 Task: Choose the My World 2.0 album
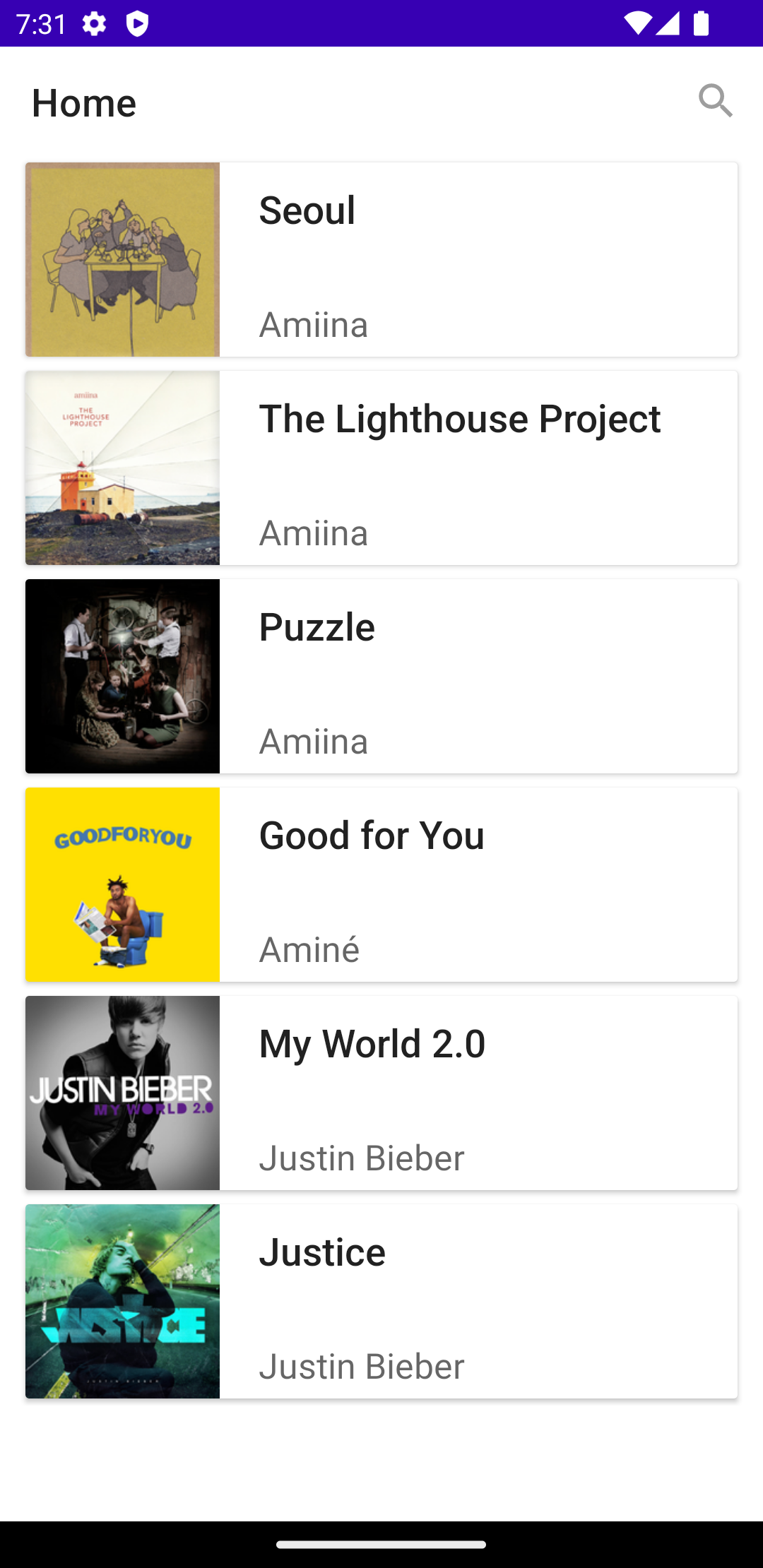(x=381, y=1093)
